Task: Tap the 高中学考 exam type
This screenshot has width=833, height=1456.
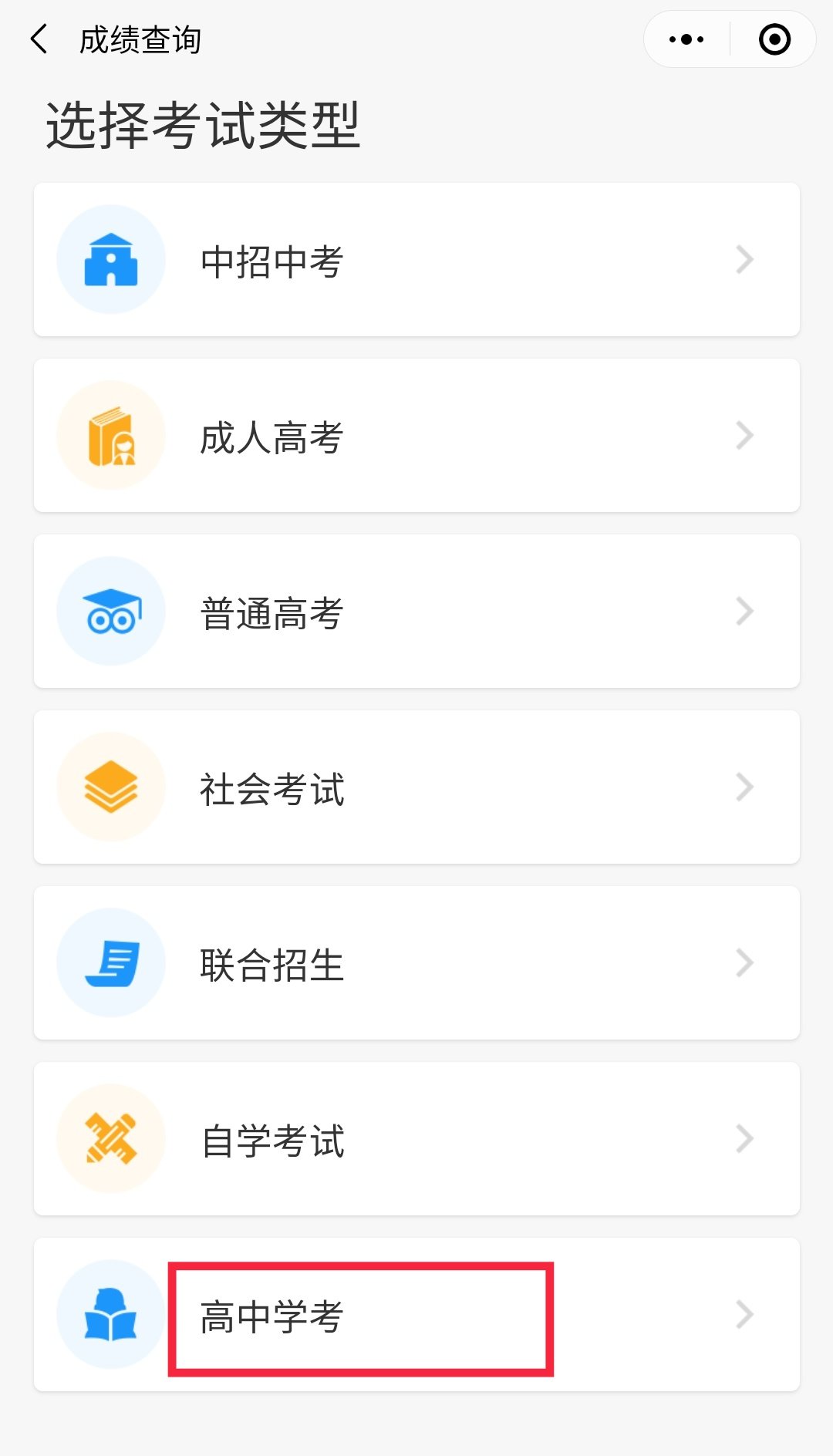Action: [416, 1315]
